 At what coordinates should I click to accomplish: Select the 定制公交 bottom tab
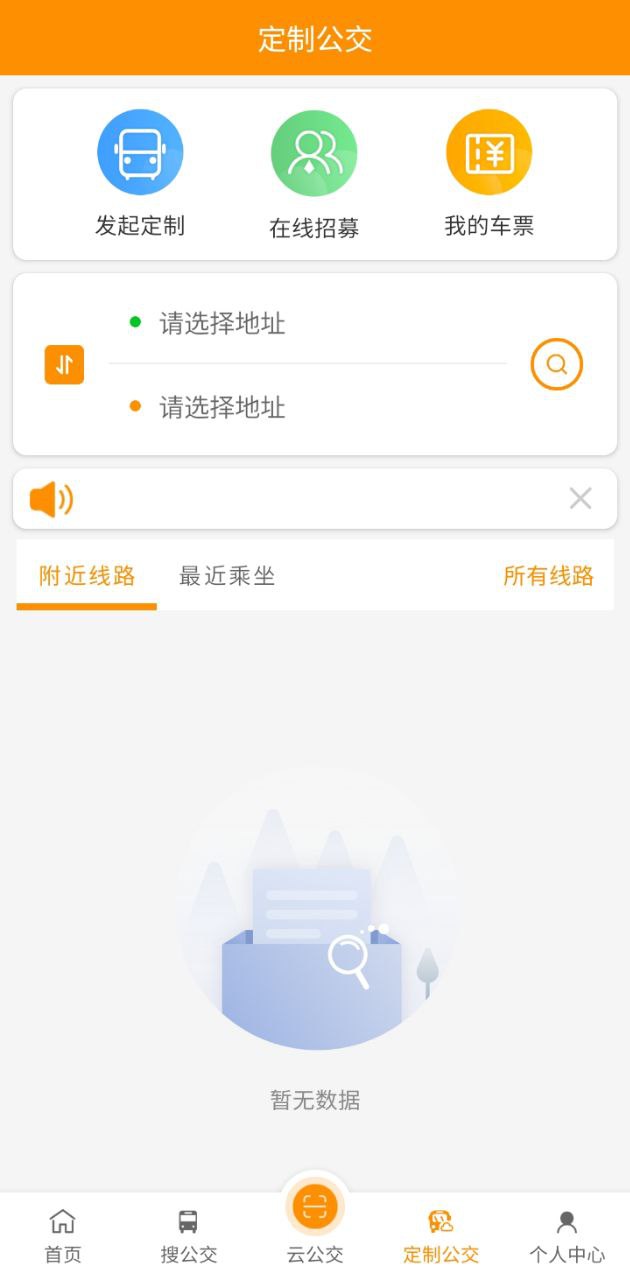tap(441, 1236)
